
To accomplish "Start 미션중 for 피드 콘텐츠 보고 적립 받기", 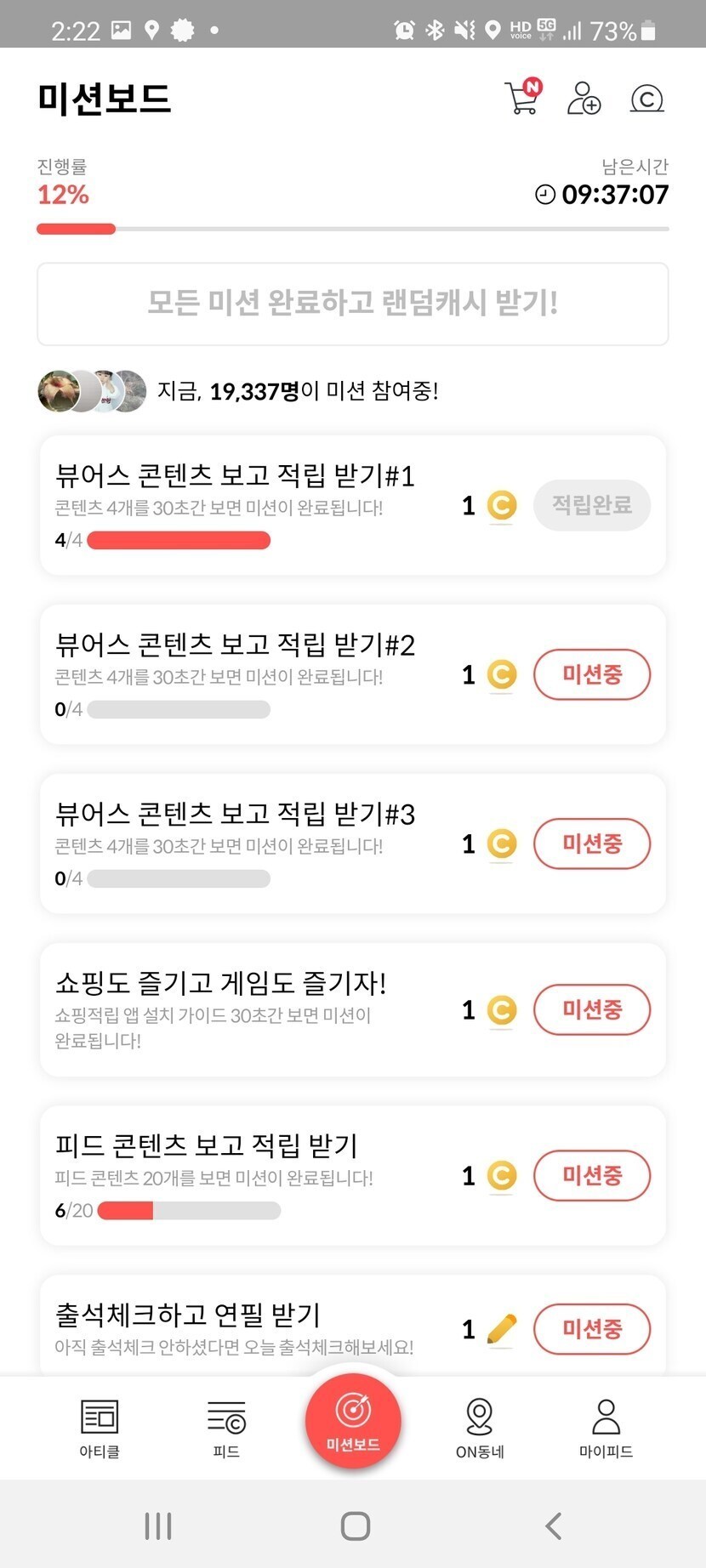I will point(592,1175).
